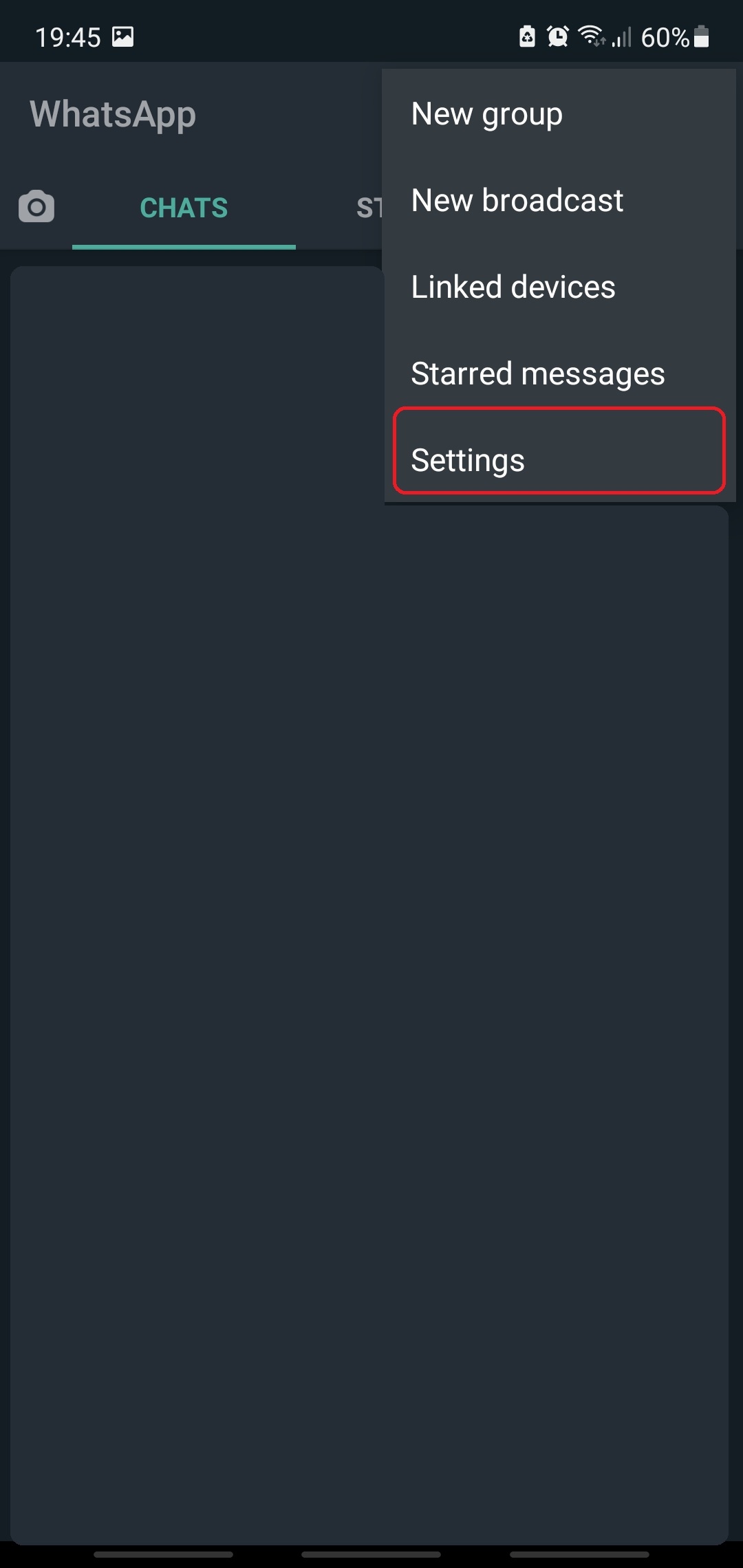
Task: Open the camera tab icon
Action: point(36,207)
